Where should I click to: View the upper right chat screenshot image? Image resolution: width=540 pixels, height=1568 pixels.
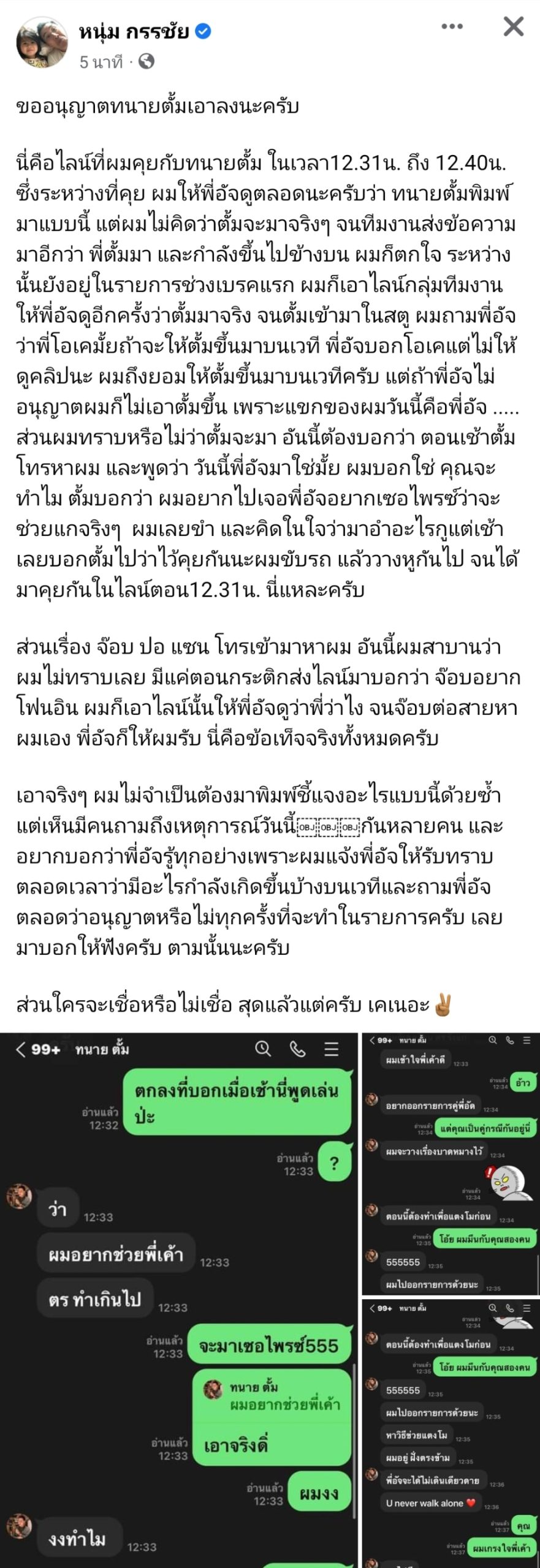[451, 1164]
